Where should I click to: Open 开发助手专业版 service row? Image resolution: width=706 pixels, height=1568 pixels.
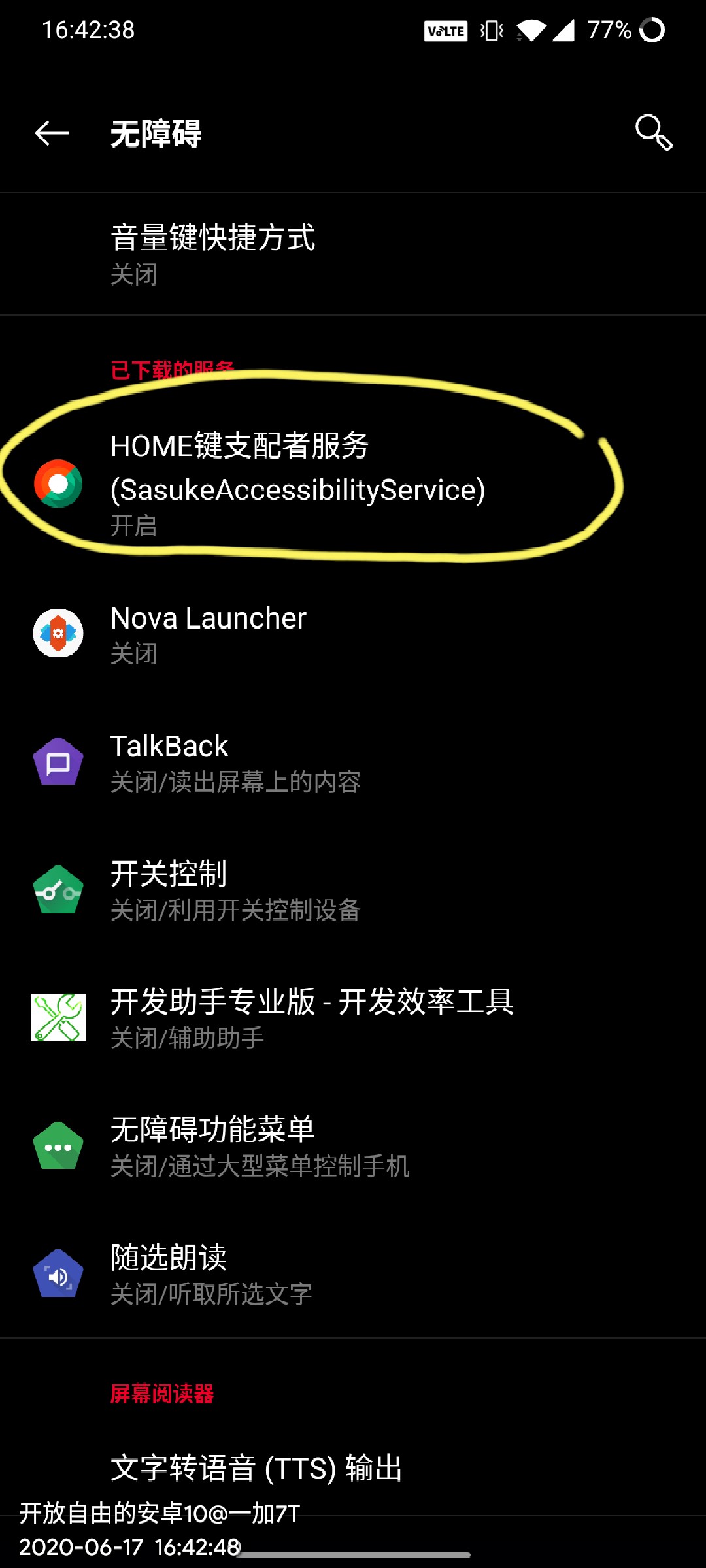pos(353,1017)
